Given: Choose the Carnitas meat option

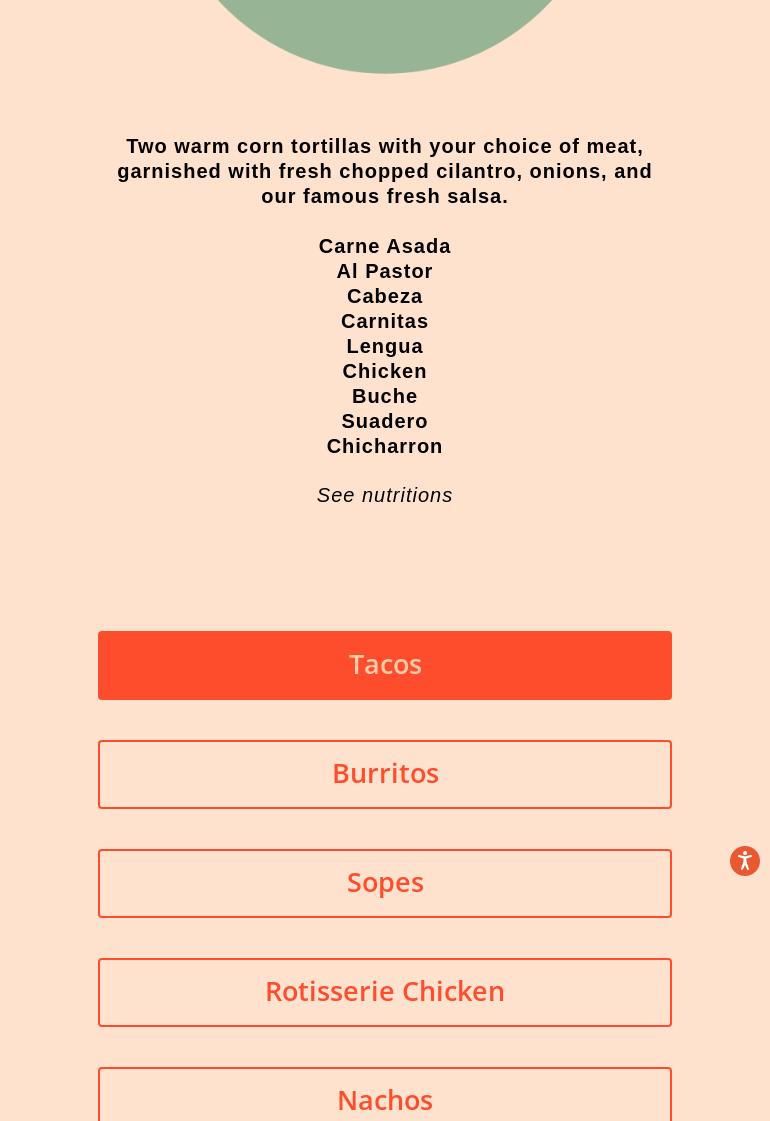Looking at the screenshot, I should pyautogui.click(x=385, y=321).
